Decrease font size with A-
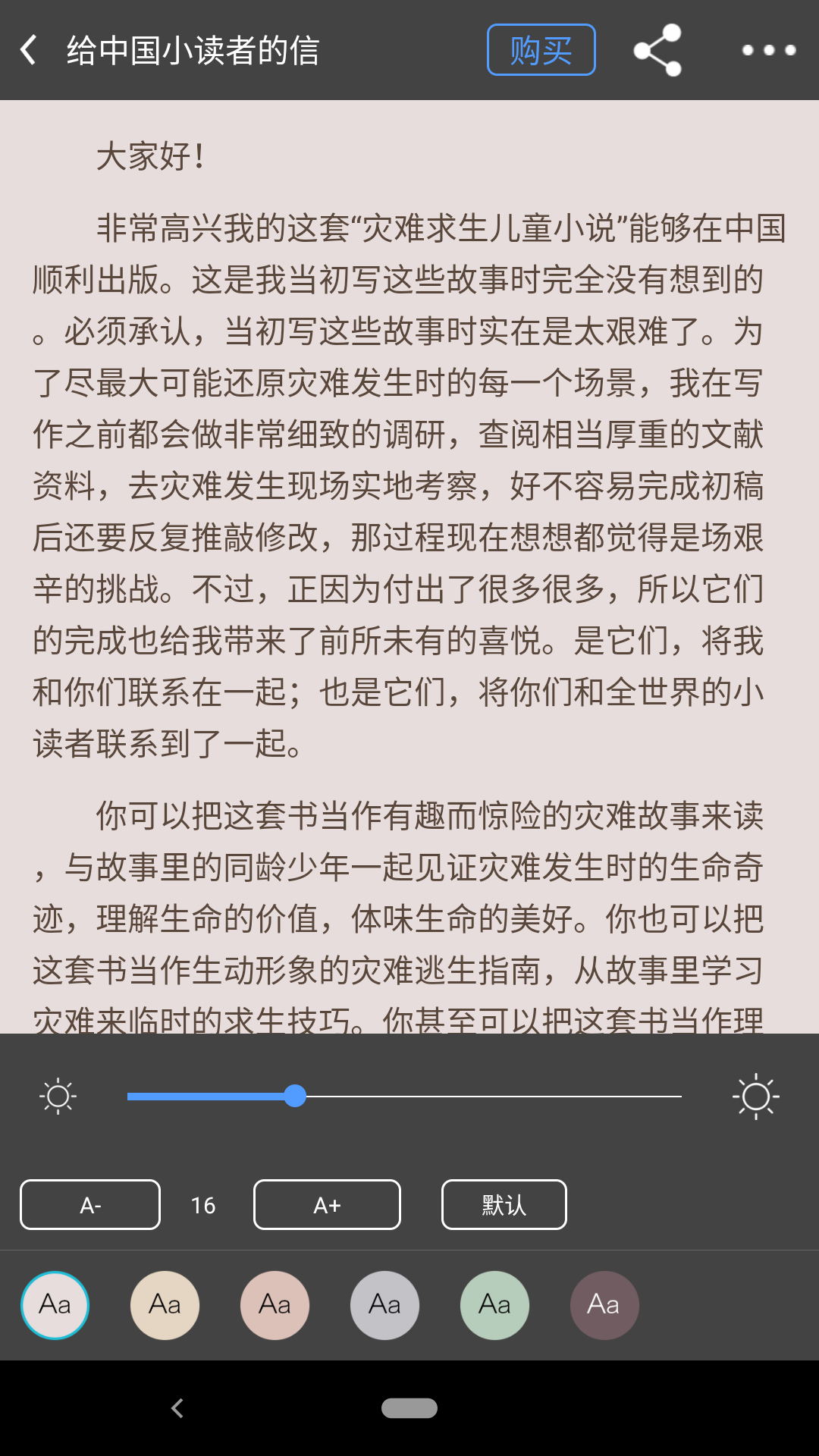 click(x=90, y=1204)
